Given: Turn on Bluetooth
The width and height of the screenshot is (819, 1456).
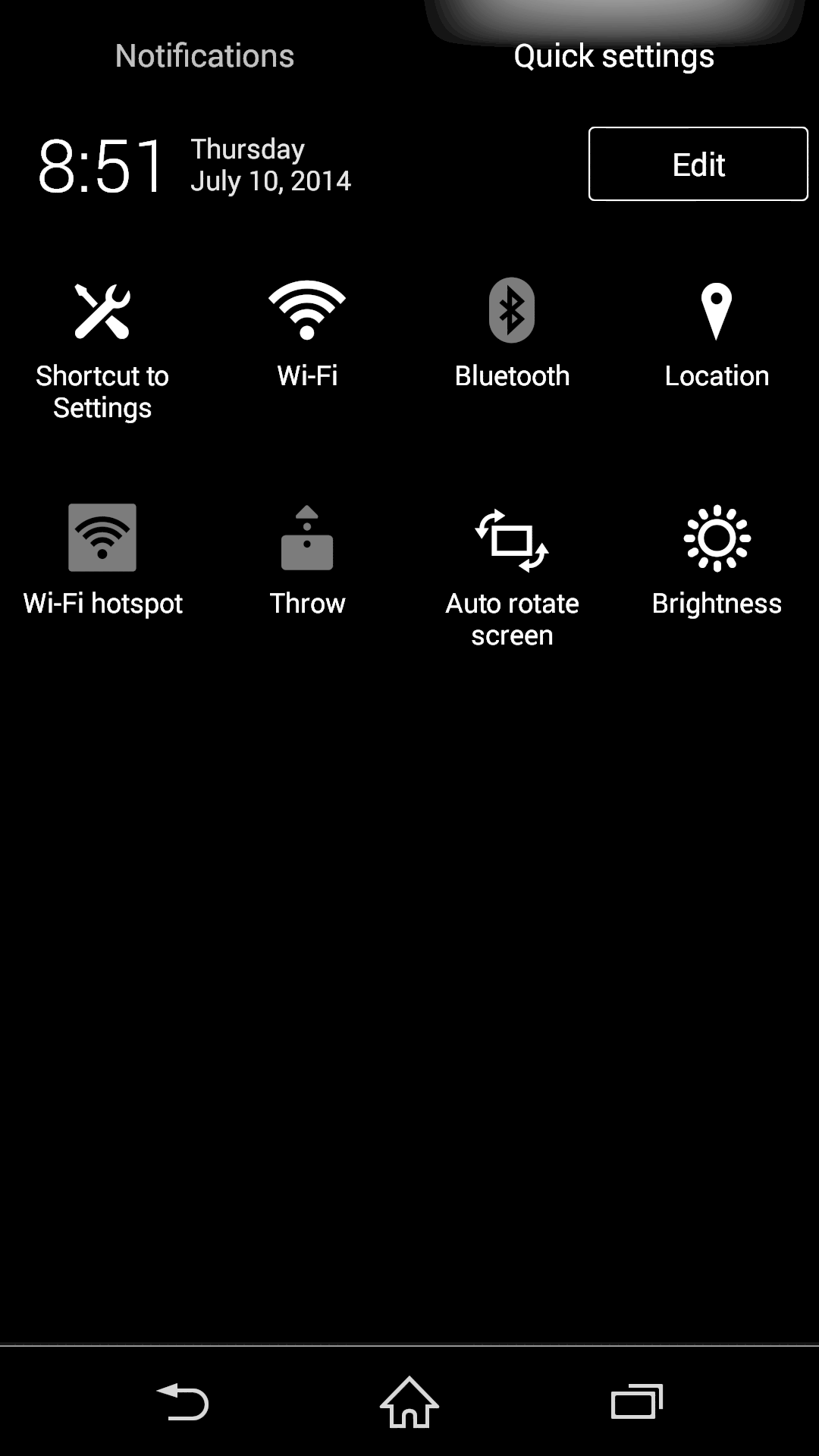Looking at the screenshot, I should click(512, 334).
